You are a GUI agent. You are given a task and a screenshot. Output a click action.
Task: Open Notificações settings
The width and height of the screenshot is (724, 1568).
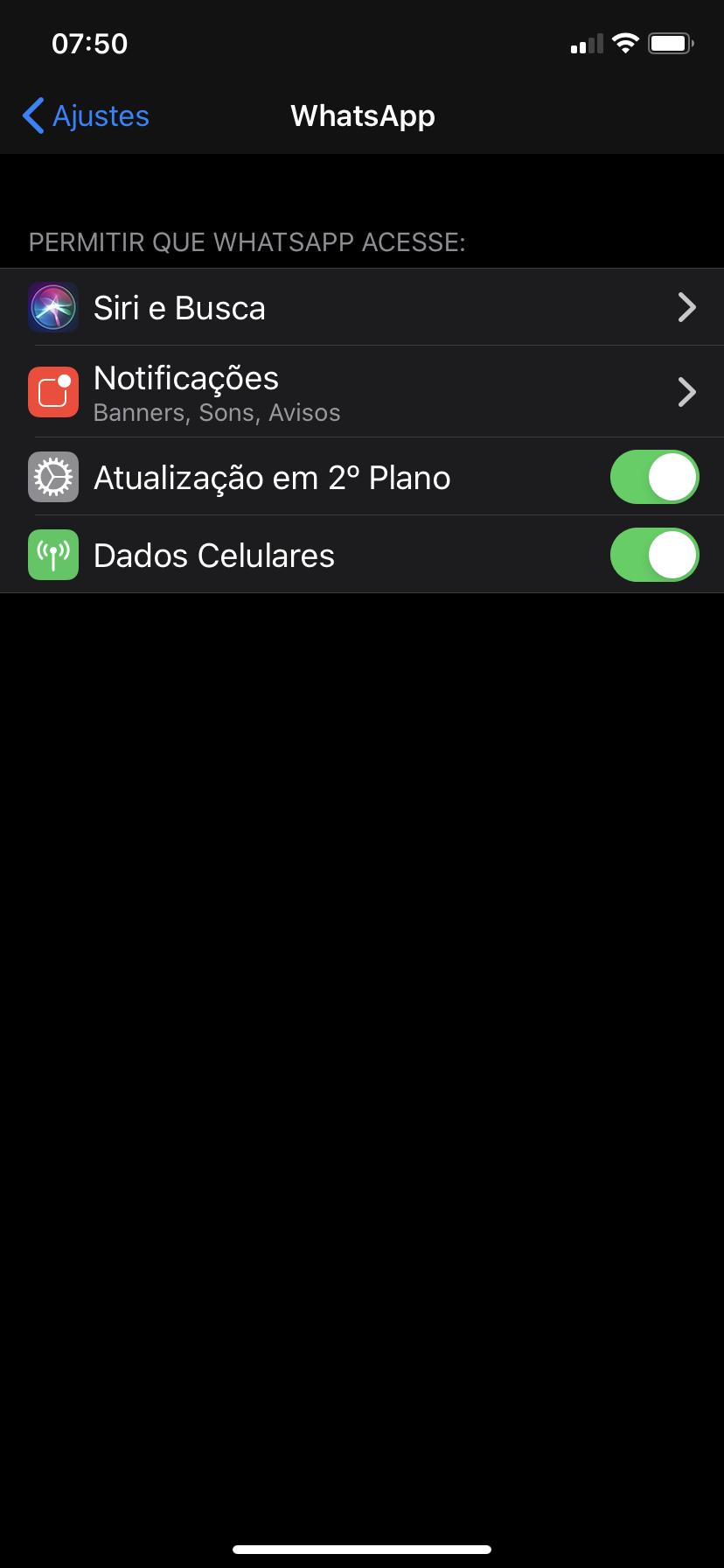[362, 391]
